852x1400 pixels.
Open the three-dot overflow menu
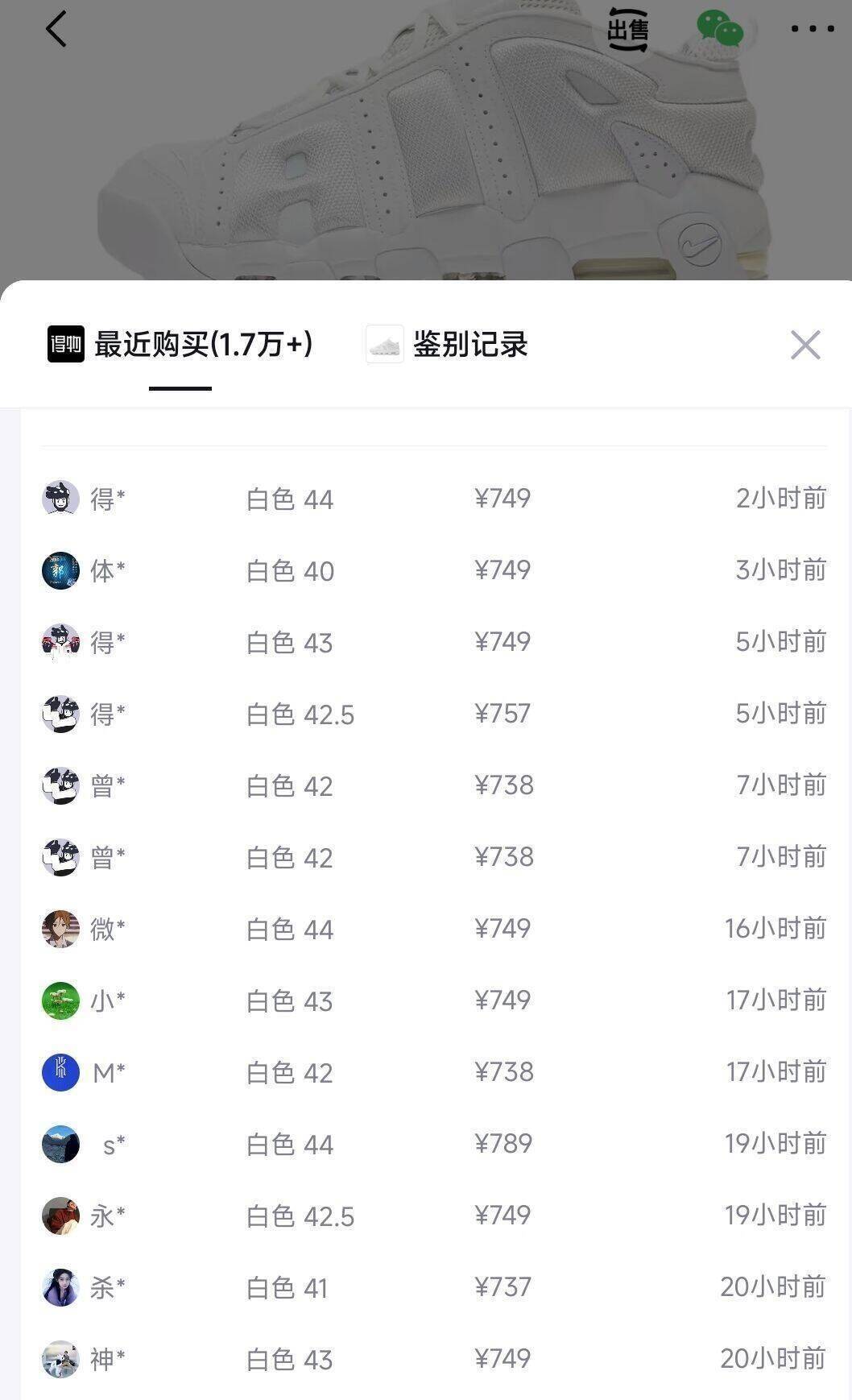click(812, 30)
